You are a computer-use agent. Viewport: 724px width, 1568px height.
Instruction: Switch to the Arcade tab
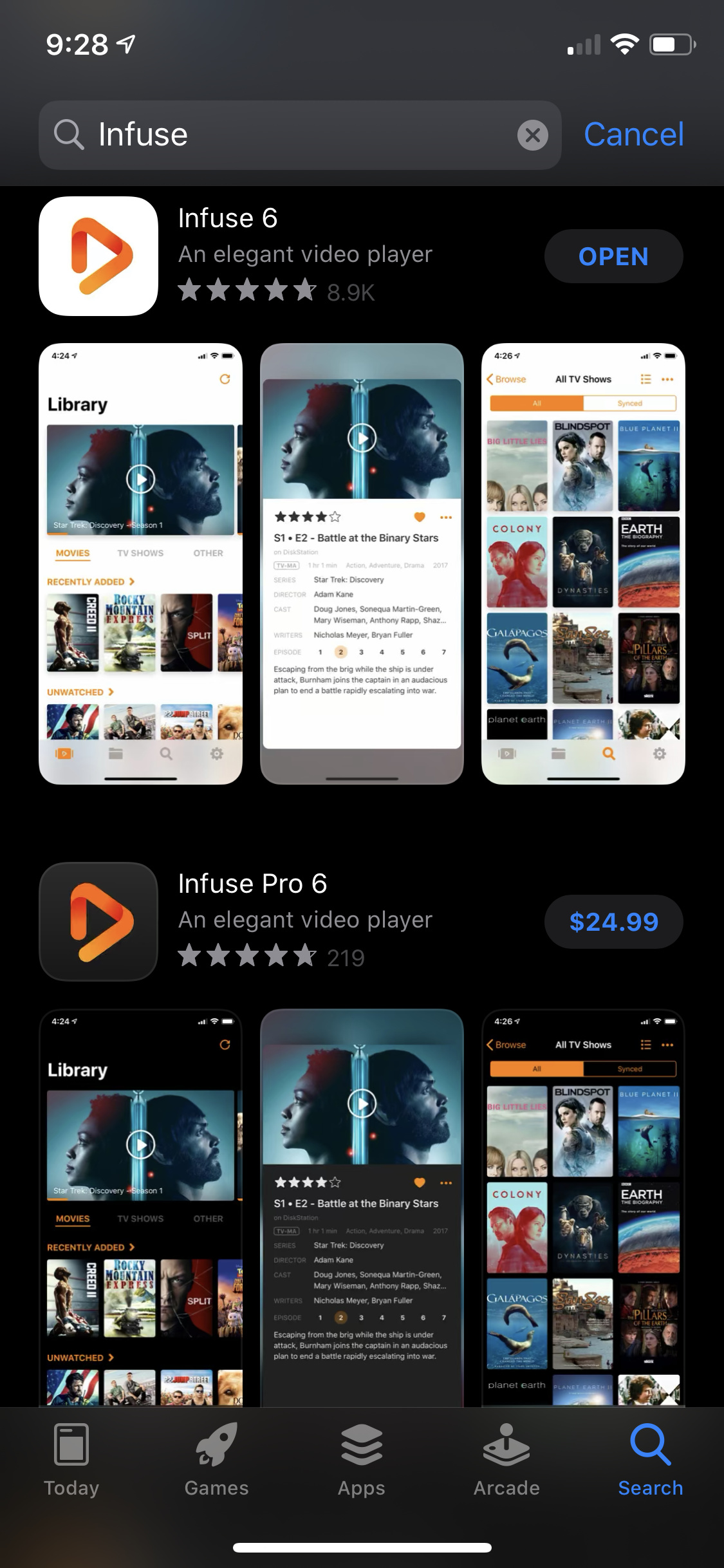tap(506, 1460)
